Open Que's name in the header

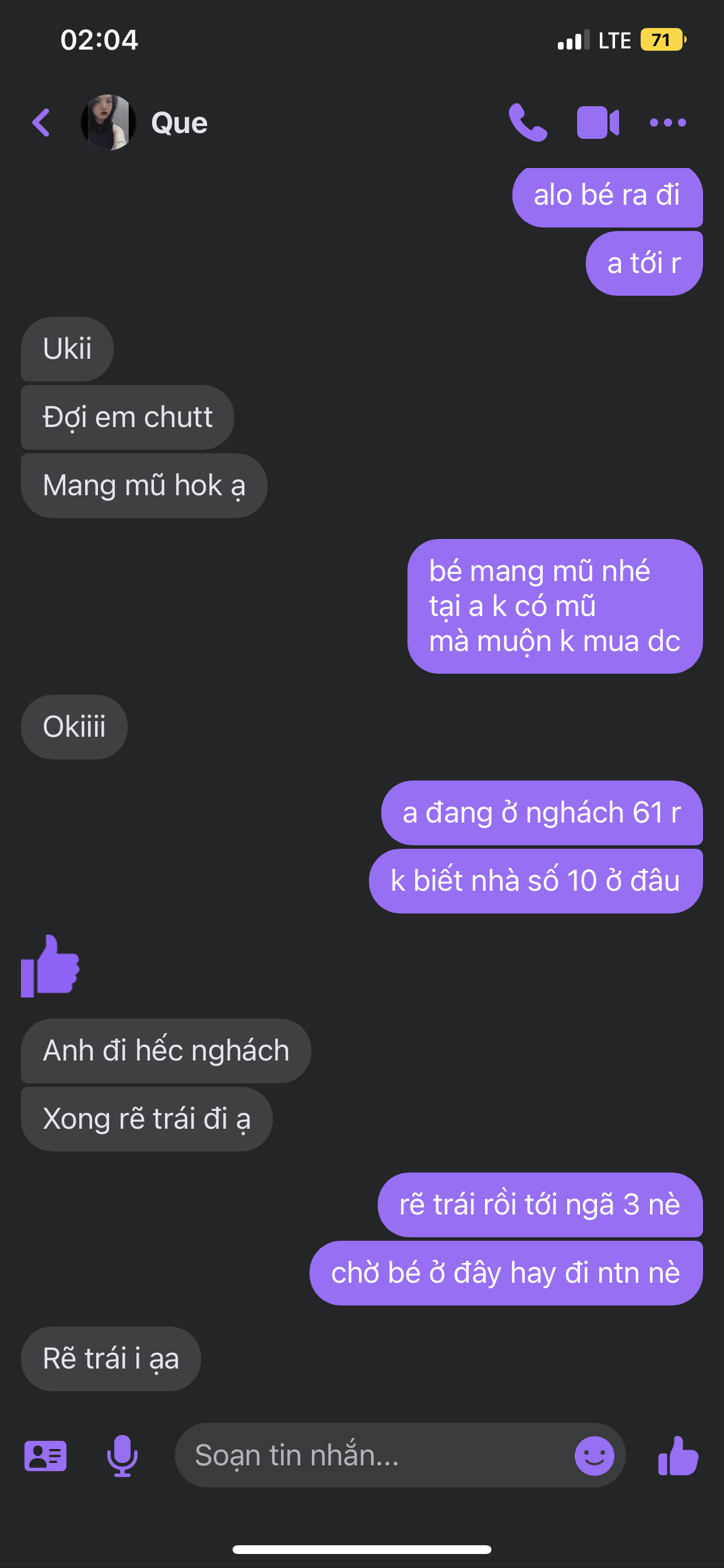[x=180, y=123]
